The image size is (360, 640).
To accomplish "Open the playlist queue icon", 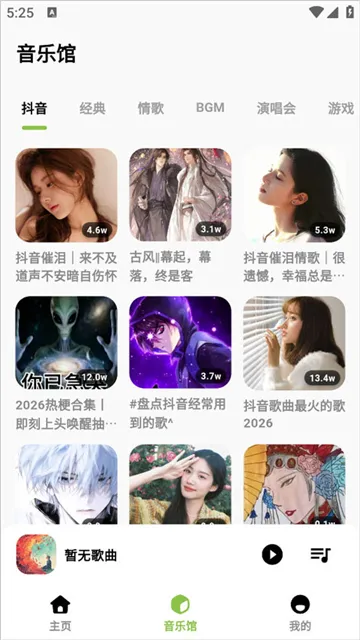I will [x=320, y=555].
